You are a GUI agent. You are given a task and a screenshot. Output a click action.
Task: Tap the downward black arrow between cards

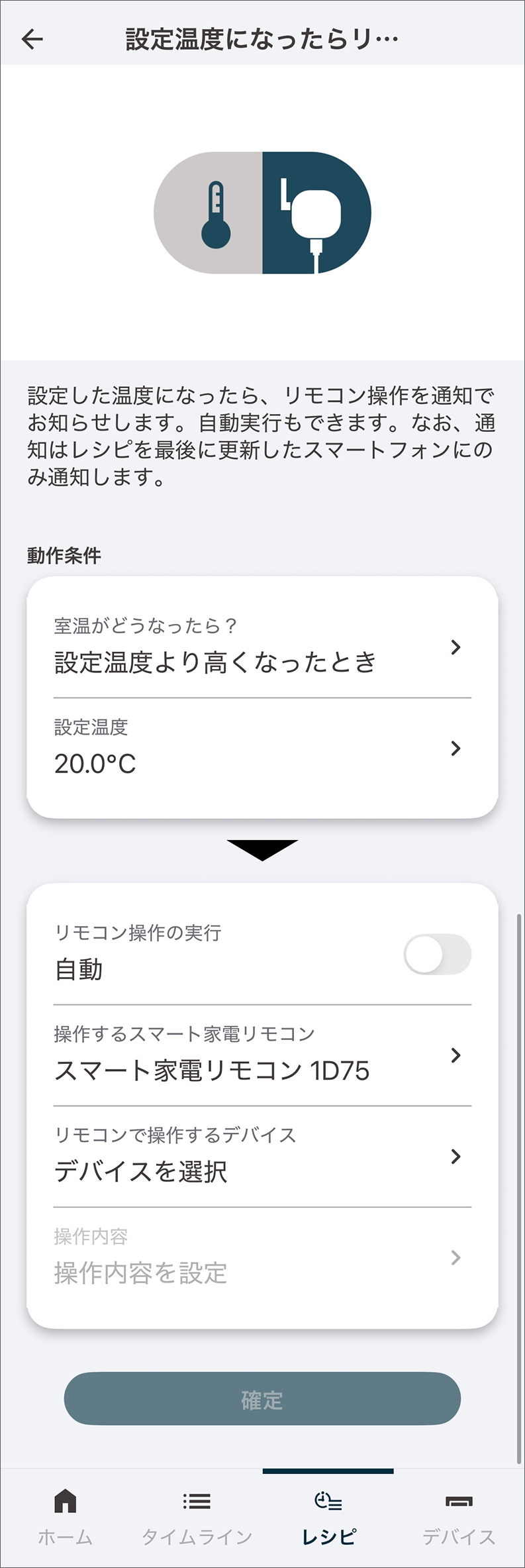point(262,850)
